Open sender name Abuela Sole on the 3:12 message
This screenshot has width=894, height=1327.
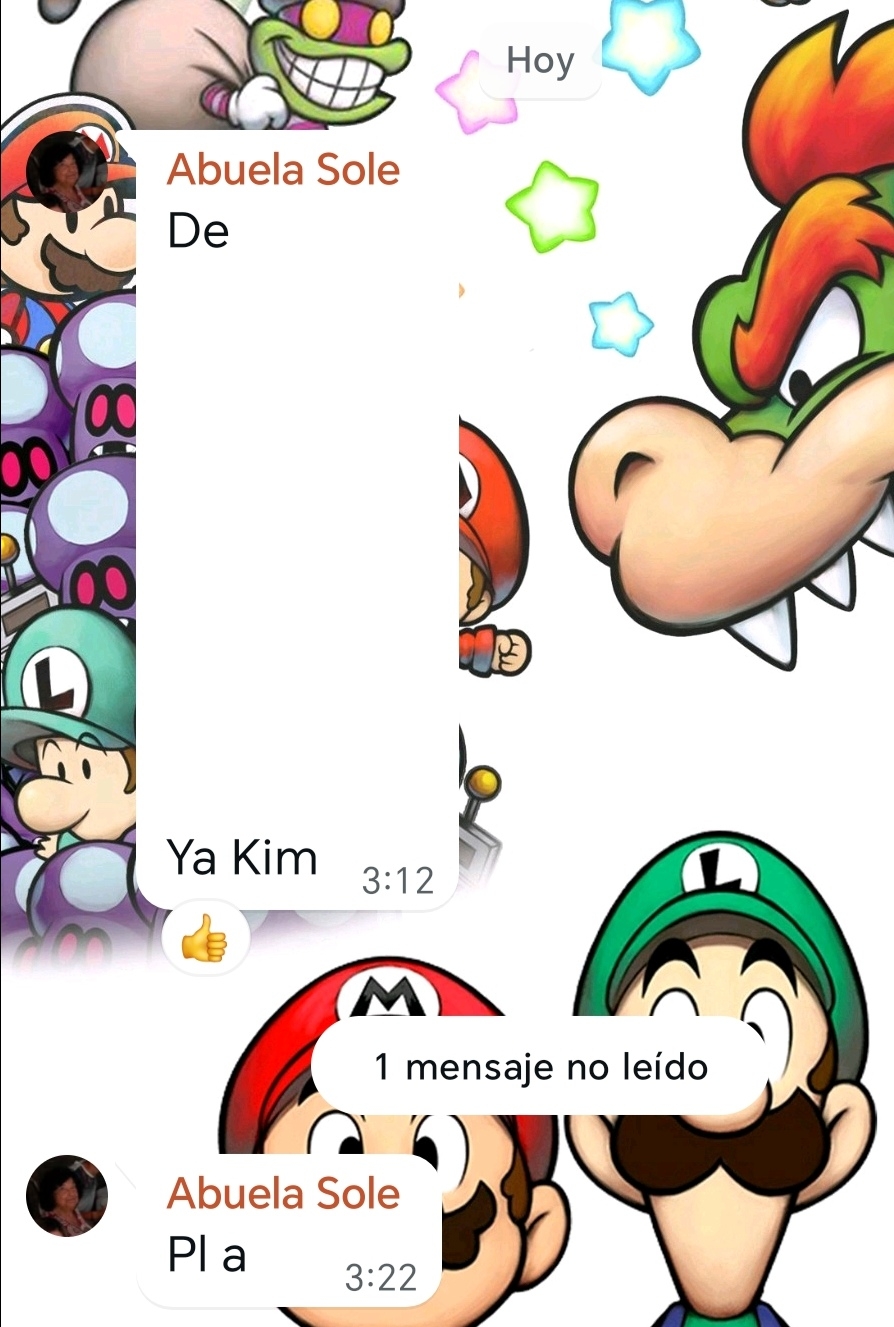283,170
